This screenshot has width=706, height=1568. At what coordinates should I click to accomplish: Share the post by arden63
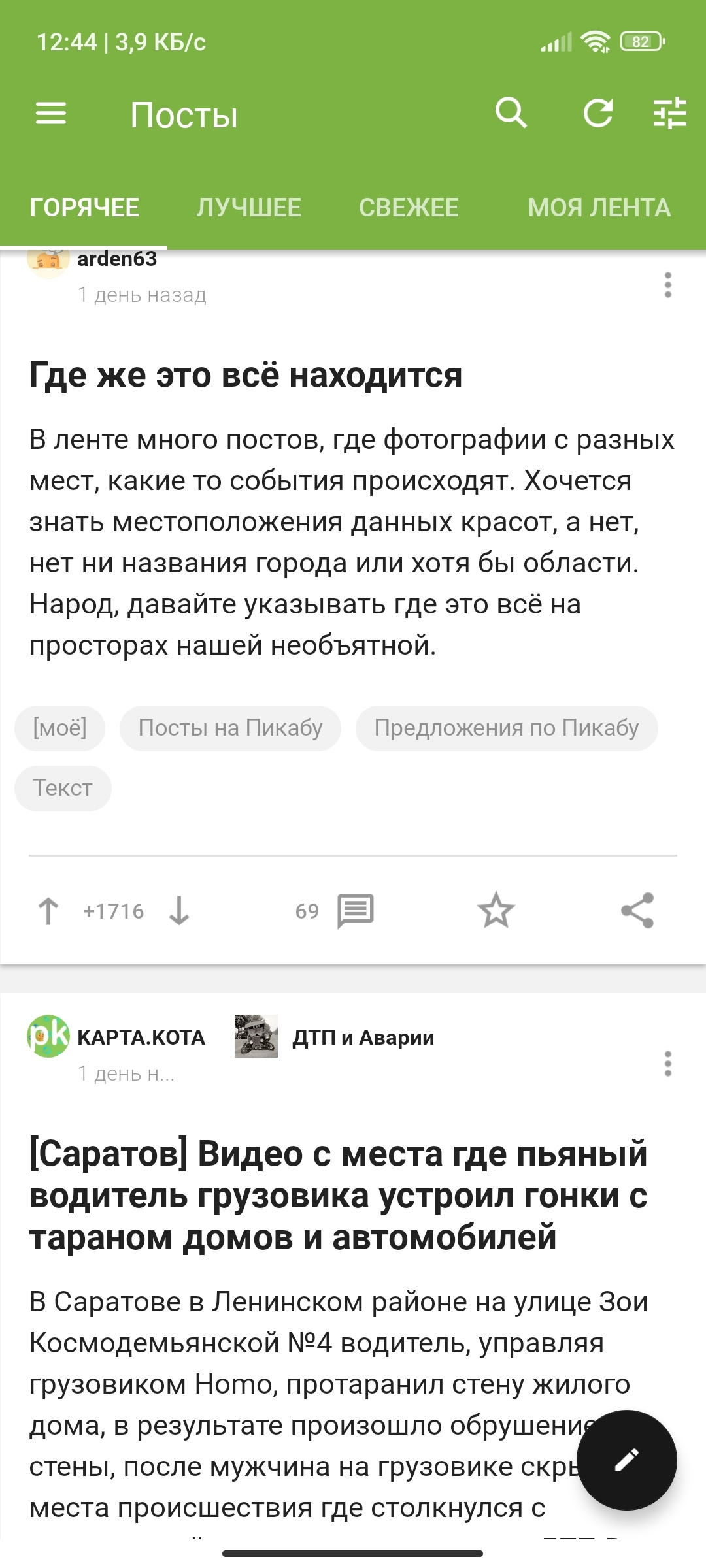(x=637, y=911)
